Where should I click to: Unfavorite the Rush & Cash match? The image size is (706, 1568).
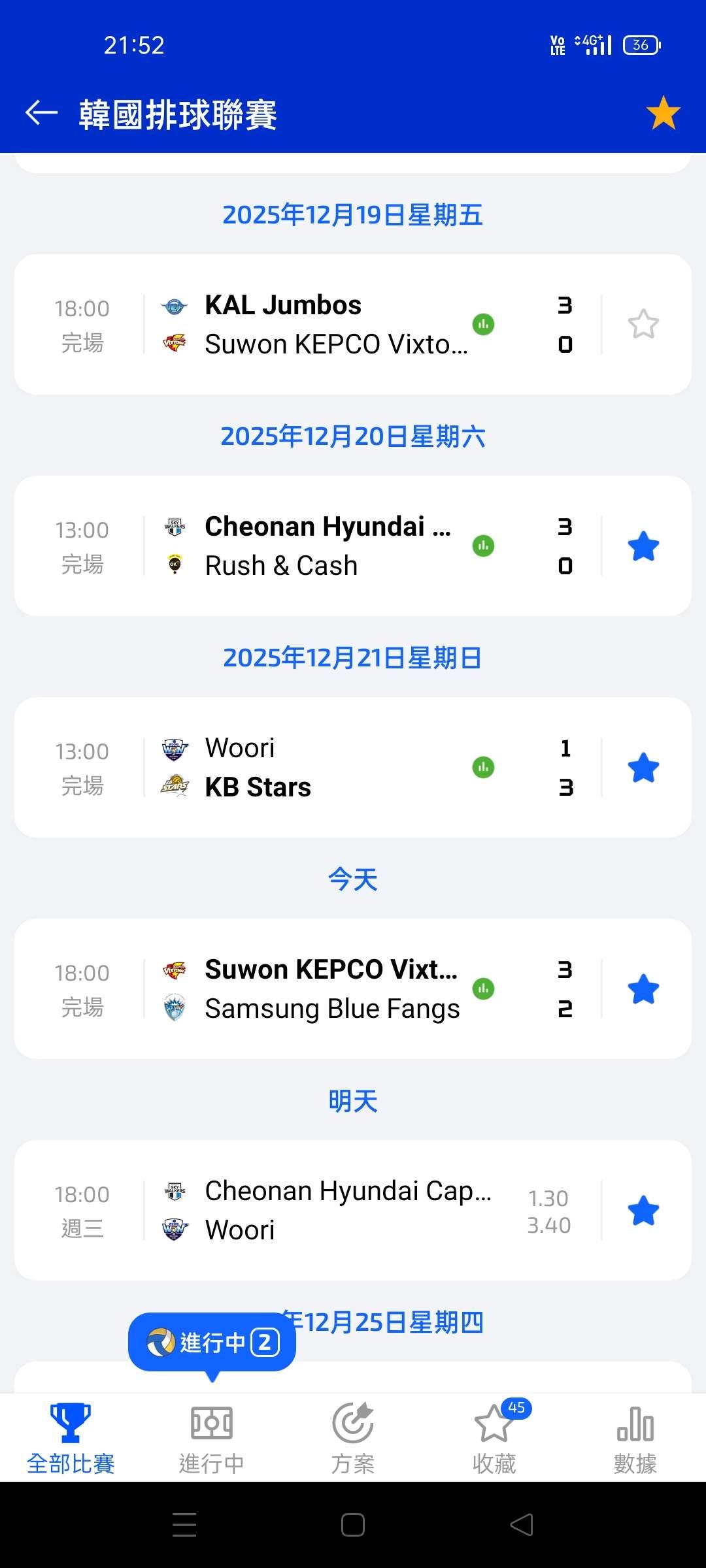[x=643, y=546]
